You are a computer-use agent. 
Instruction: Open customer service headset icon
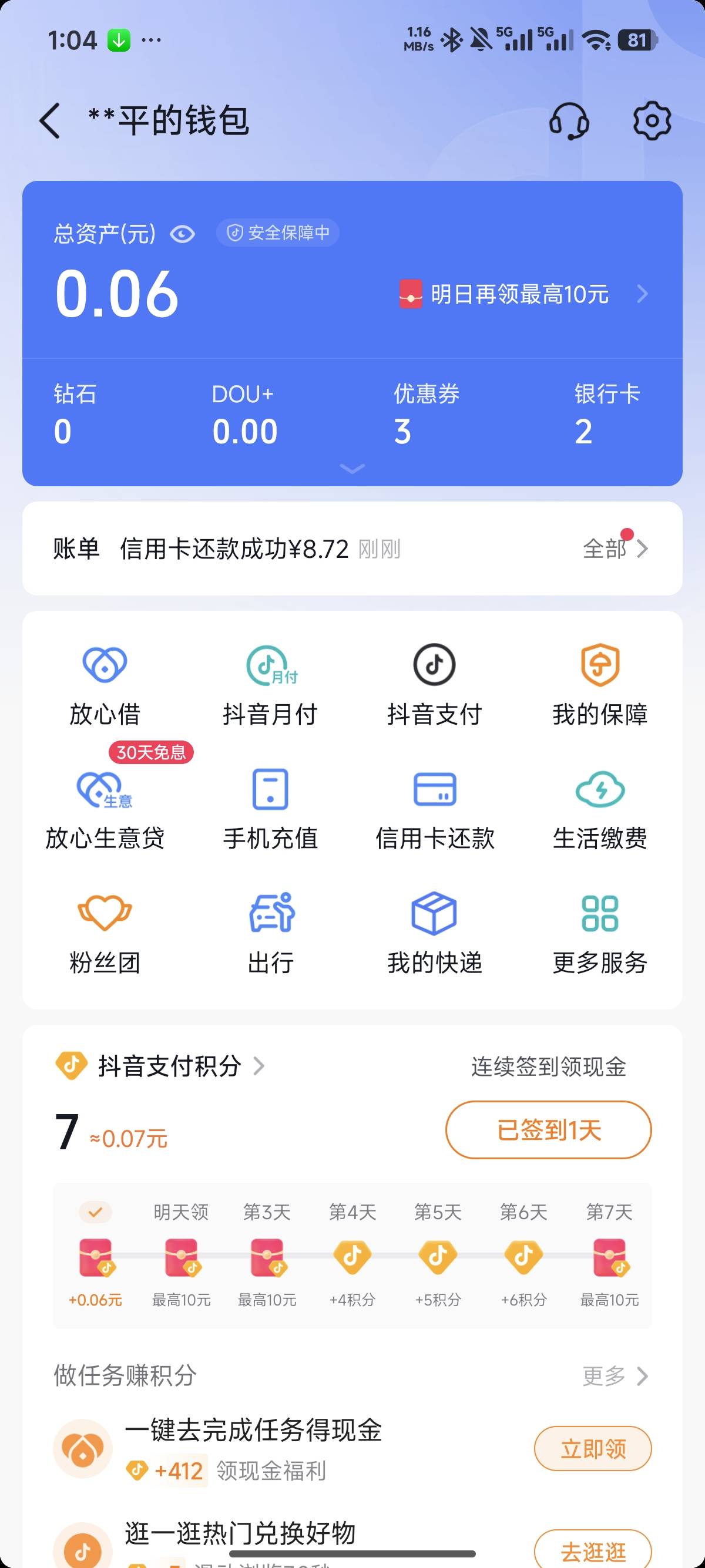tap(569, 120)
